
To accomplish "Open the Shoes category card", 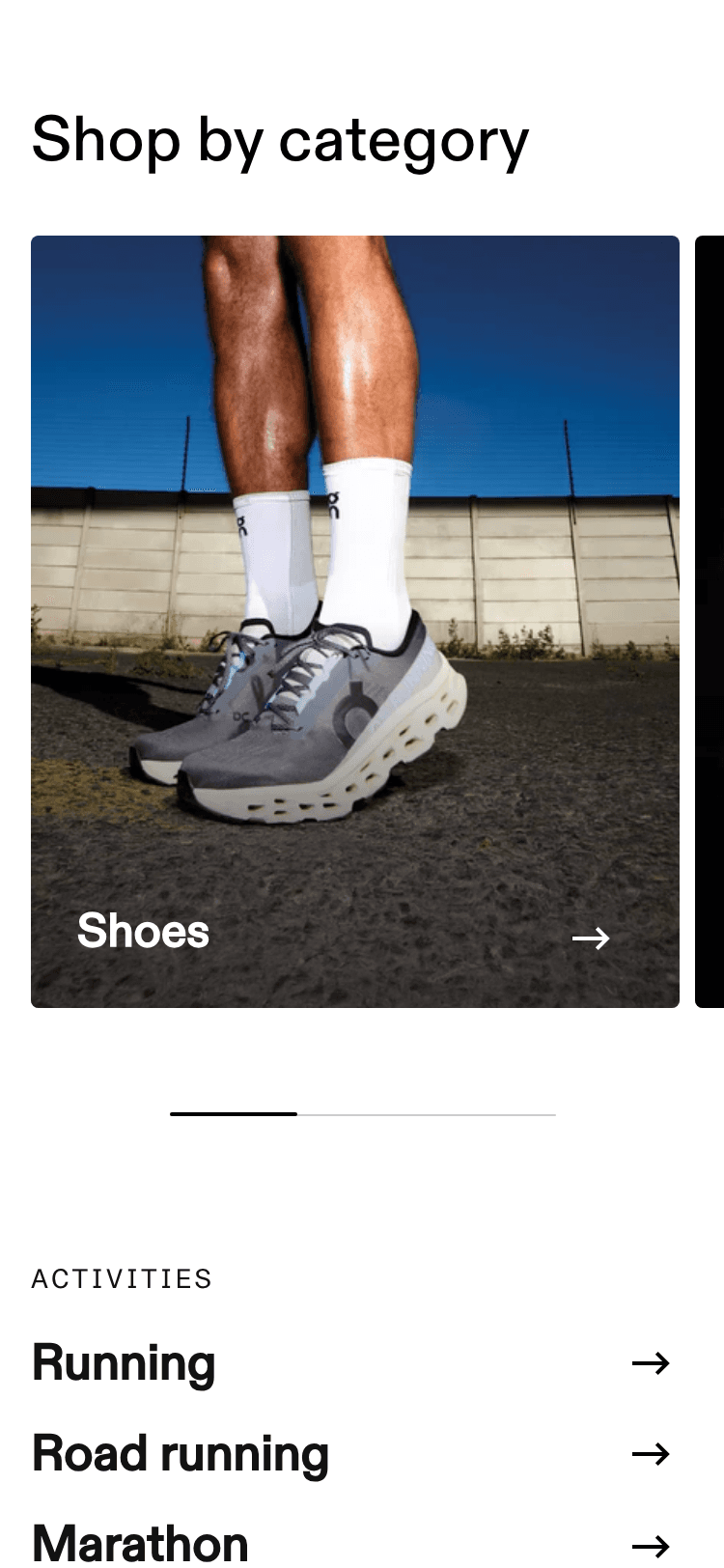I will (354, 621).
